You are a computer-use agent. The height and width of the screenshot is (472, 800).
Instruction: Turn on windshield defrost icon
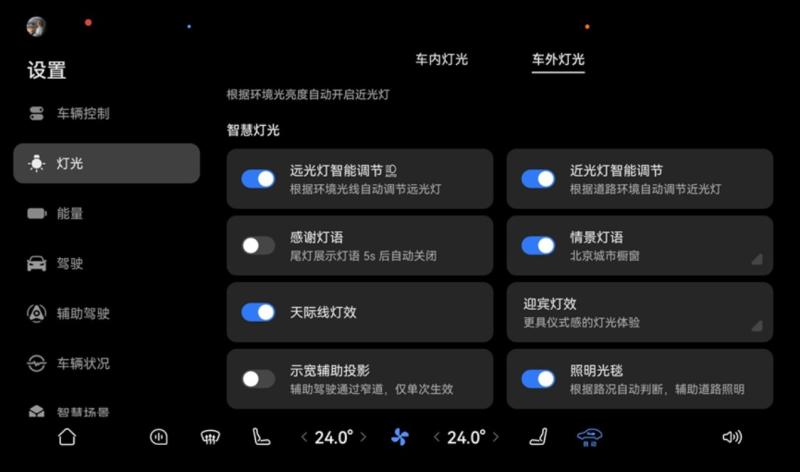pos(210,437)
